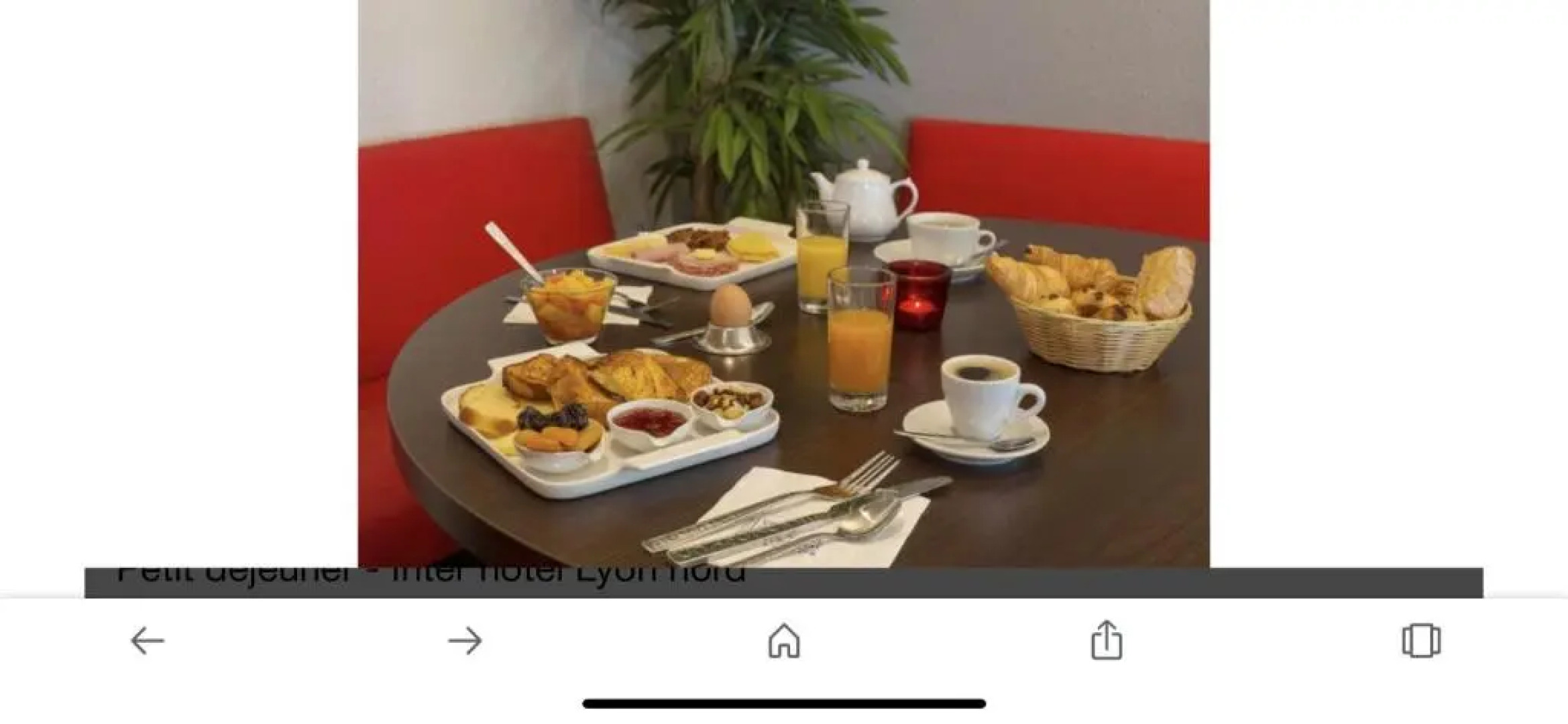Go back to the previous page
The height and width of the screenshot is (724, 1568).
[x=148, y=642]
